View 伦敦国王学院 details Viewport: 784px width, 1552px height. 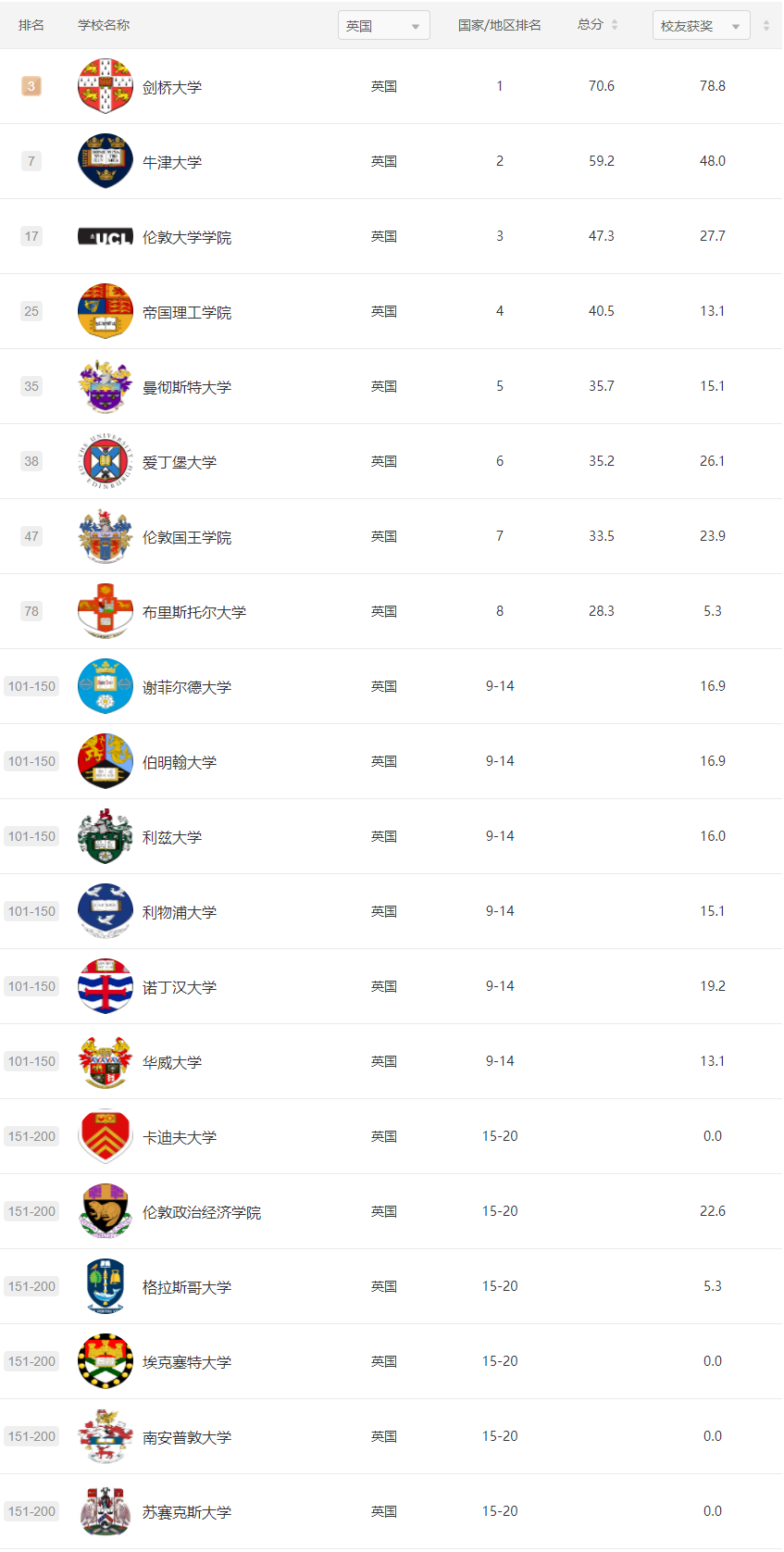click(187, 537)
